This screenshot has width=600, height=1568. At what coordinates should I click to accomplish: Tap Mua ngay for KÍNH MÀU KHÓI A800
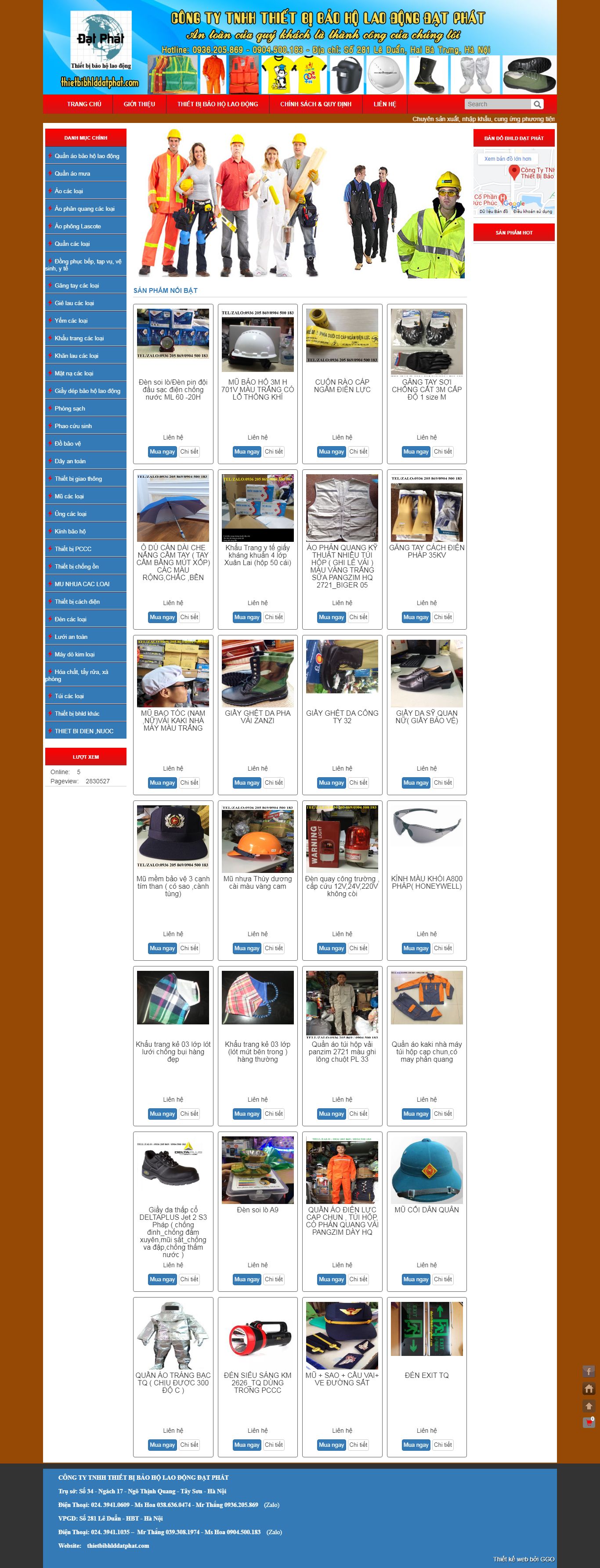(416, 948)
